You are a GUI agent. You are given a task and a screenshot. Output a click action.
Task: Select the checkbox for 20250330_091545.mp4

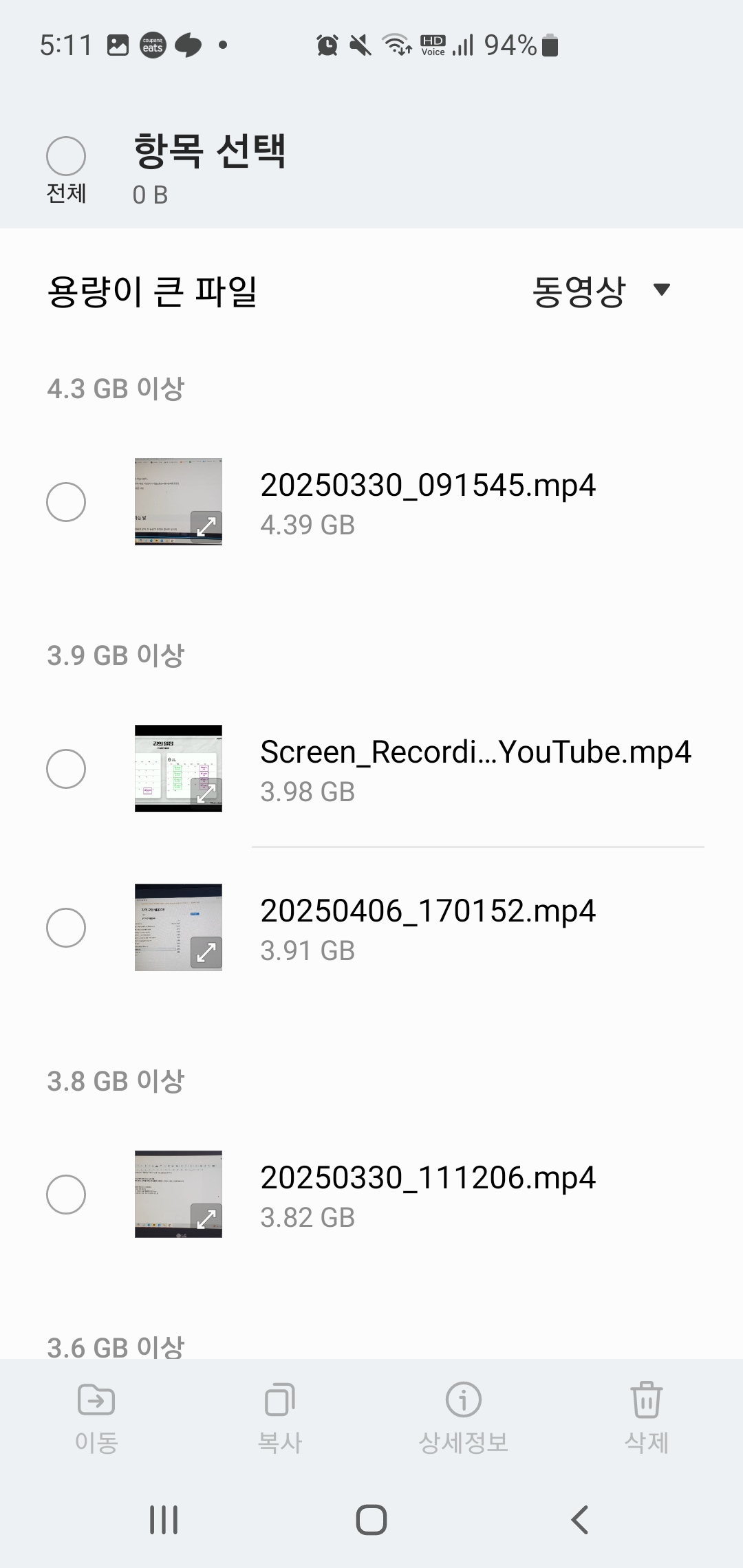pyautogui.click(x=66, y=502)
